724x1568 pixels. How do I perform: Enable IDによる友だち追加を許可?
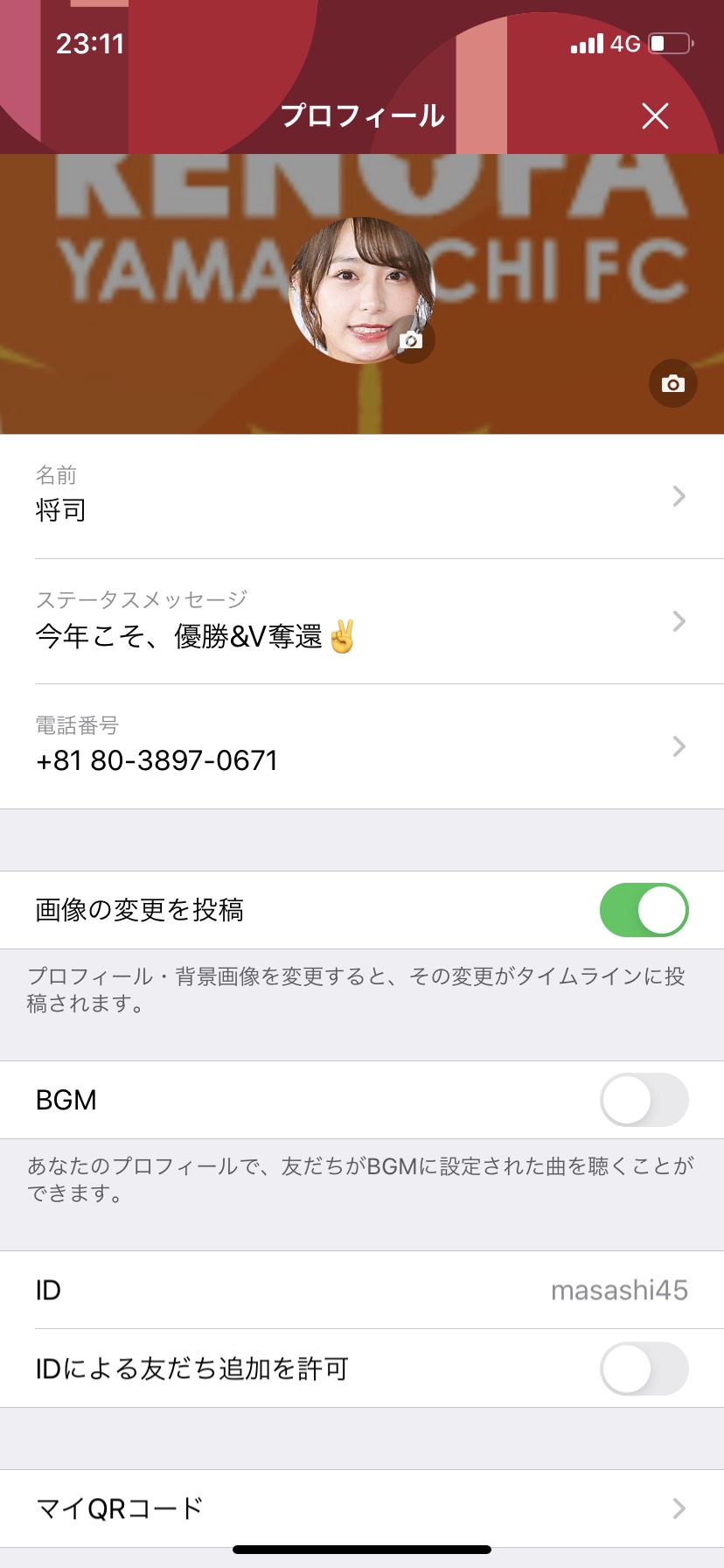tap(644, 1368)
